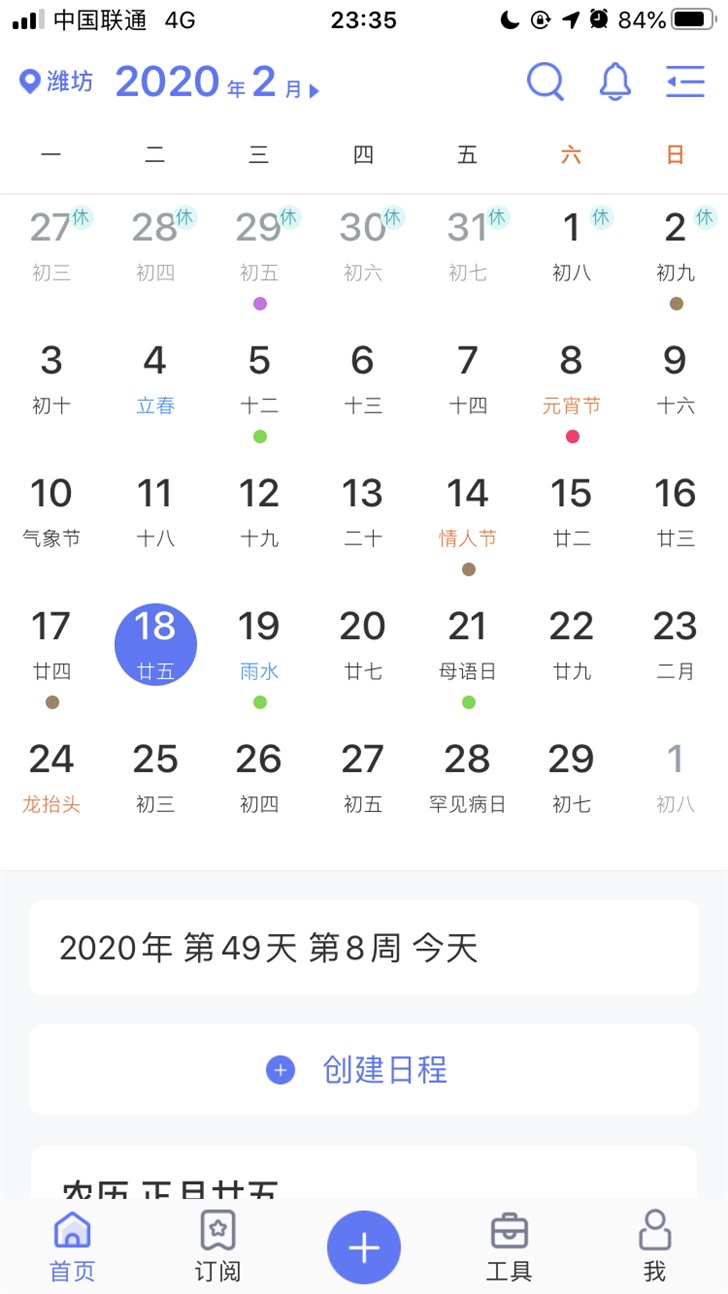Image resolution: width=728 pixels, height=1294 pixels.
Task: Select February 21 母语日
Action: click(x=467, y=645)
